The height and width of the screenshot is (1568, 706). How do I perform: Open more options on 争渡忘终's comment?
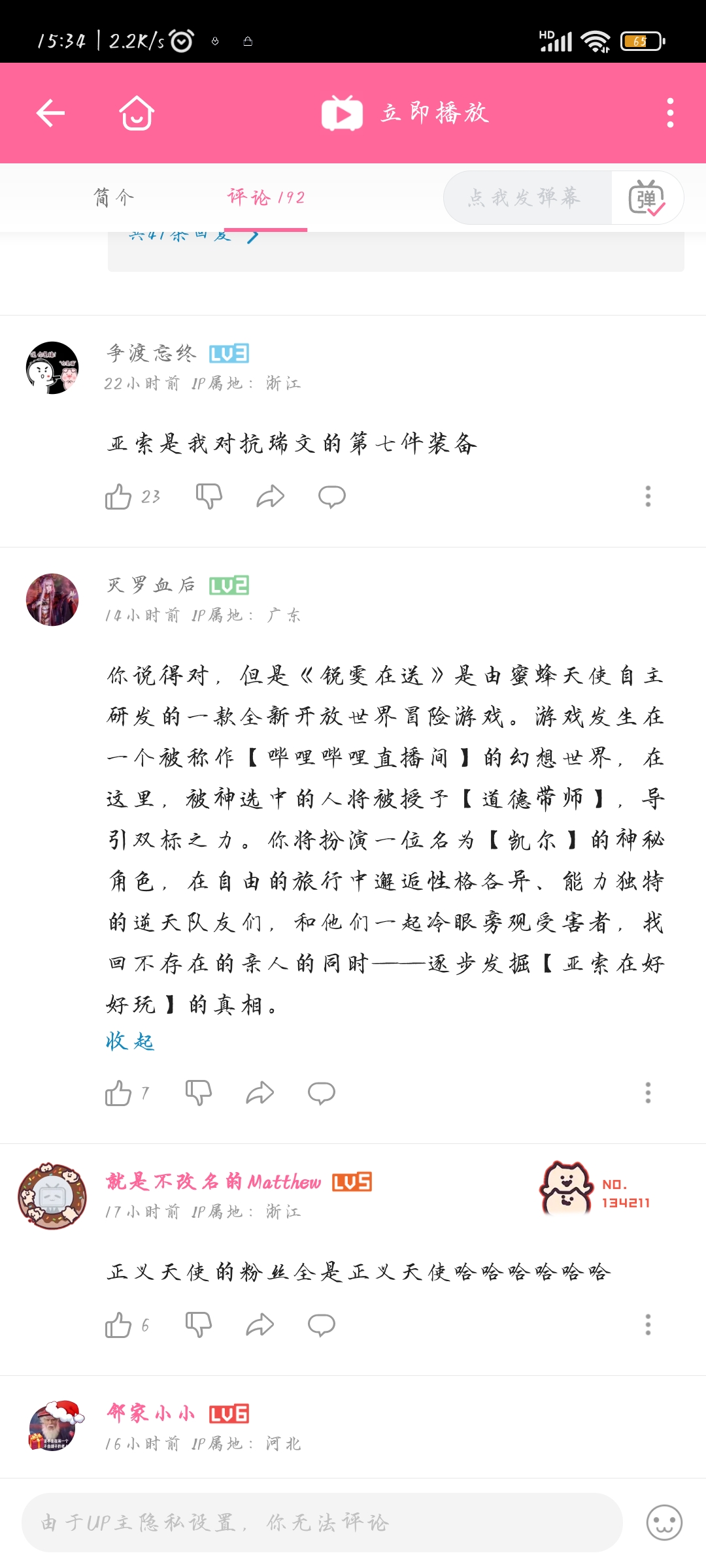click(x=648, y=497)
